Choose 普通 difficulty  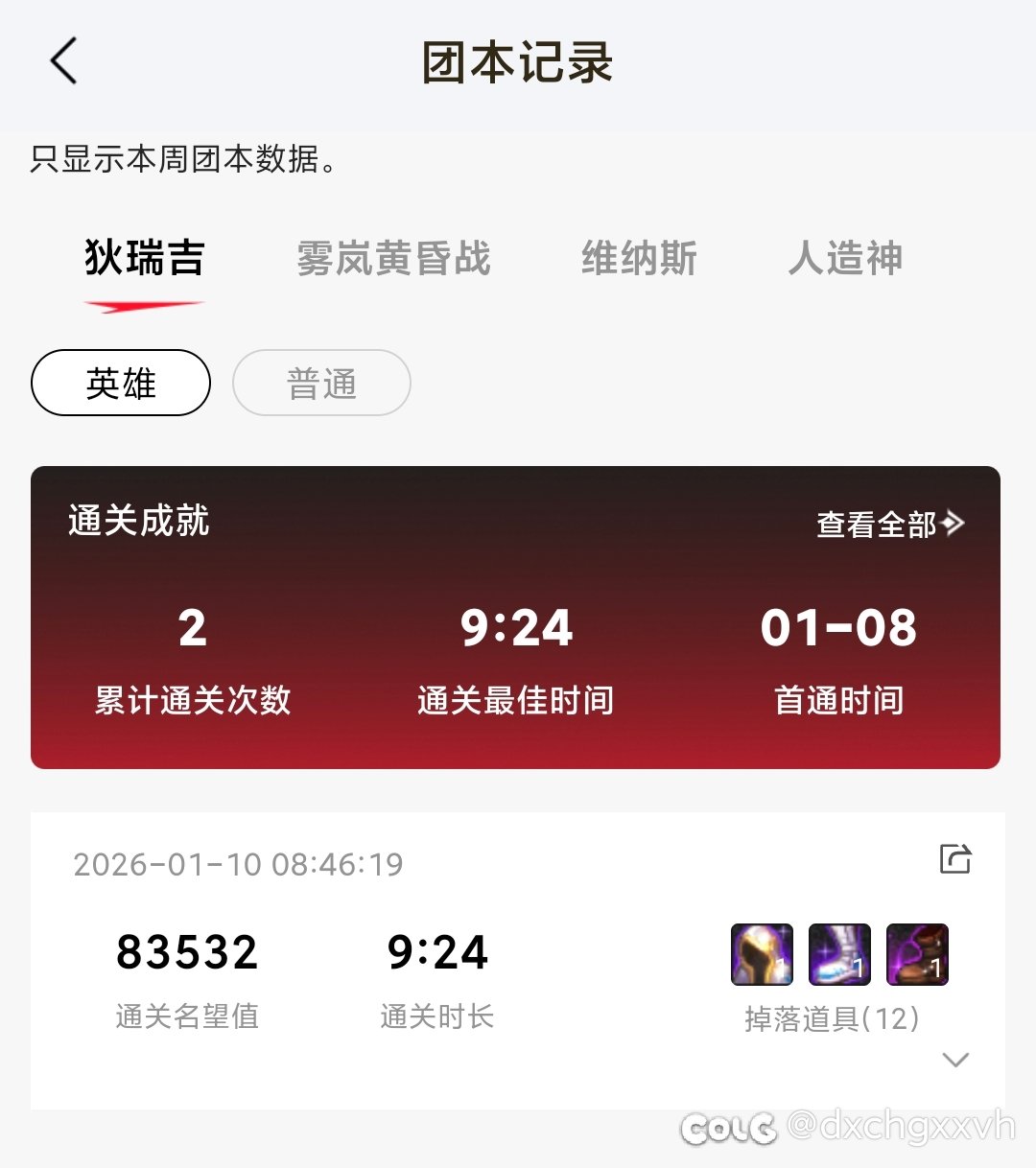[x=321, y=384]
